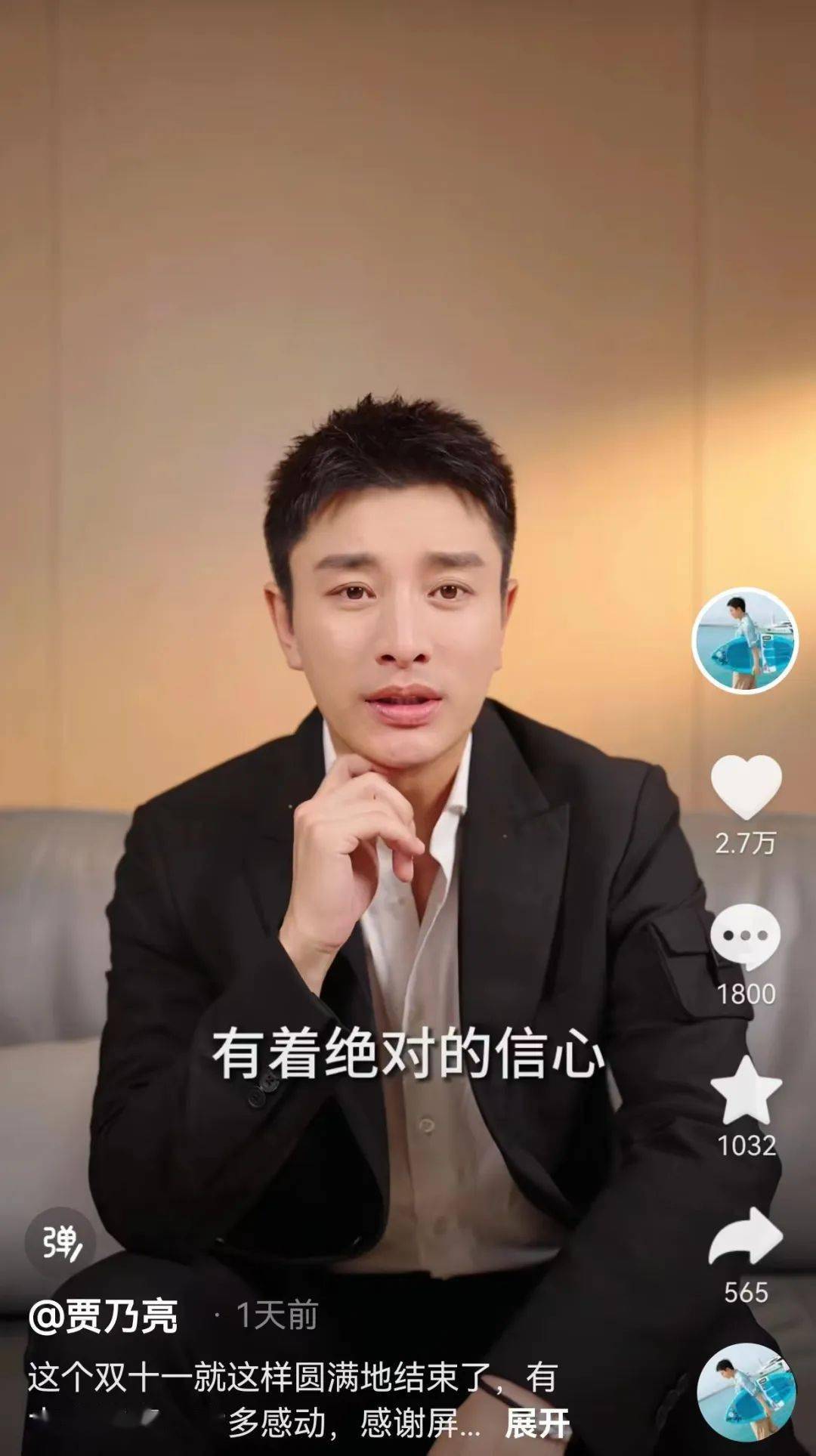Share this video
Screen dimensions: 816x1456
(x=745, y=1238)
